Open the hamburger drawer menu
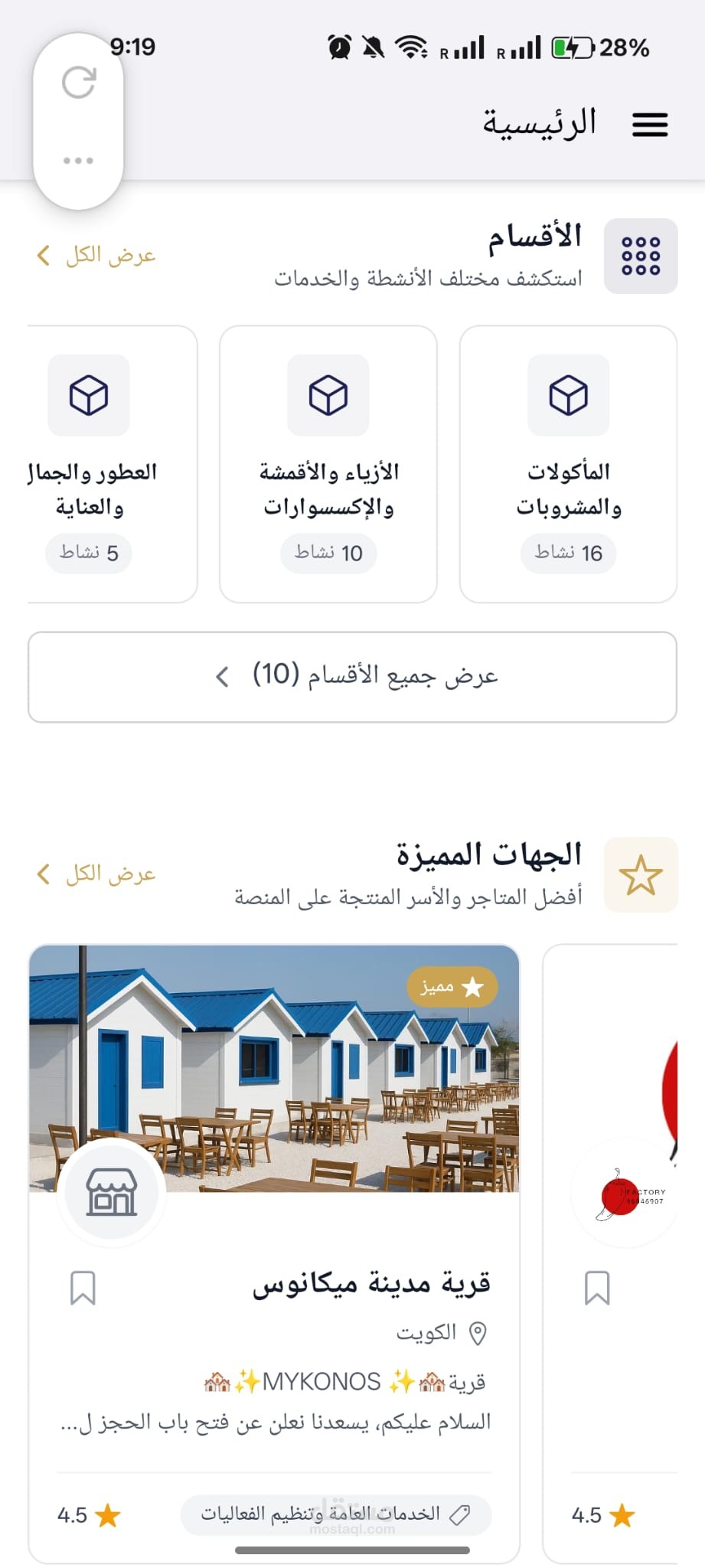The width and height of the screenshot is (705, 1568). pyautogui.click(x=650, y=124)
